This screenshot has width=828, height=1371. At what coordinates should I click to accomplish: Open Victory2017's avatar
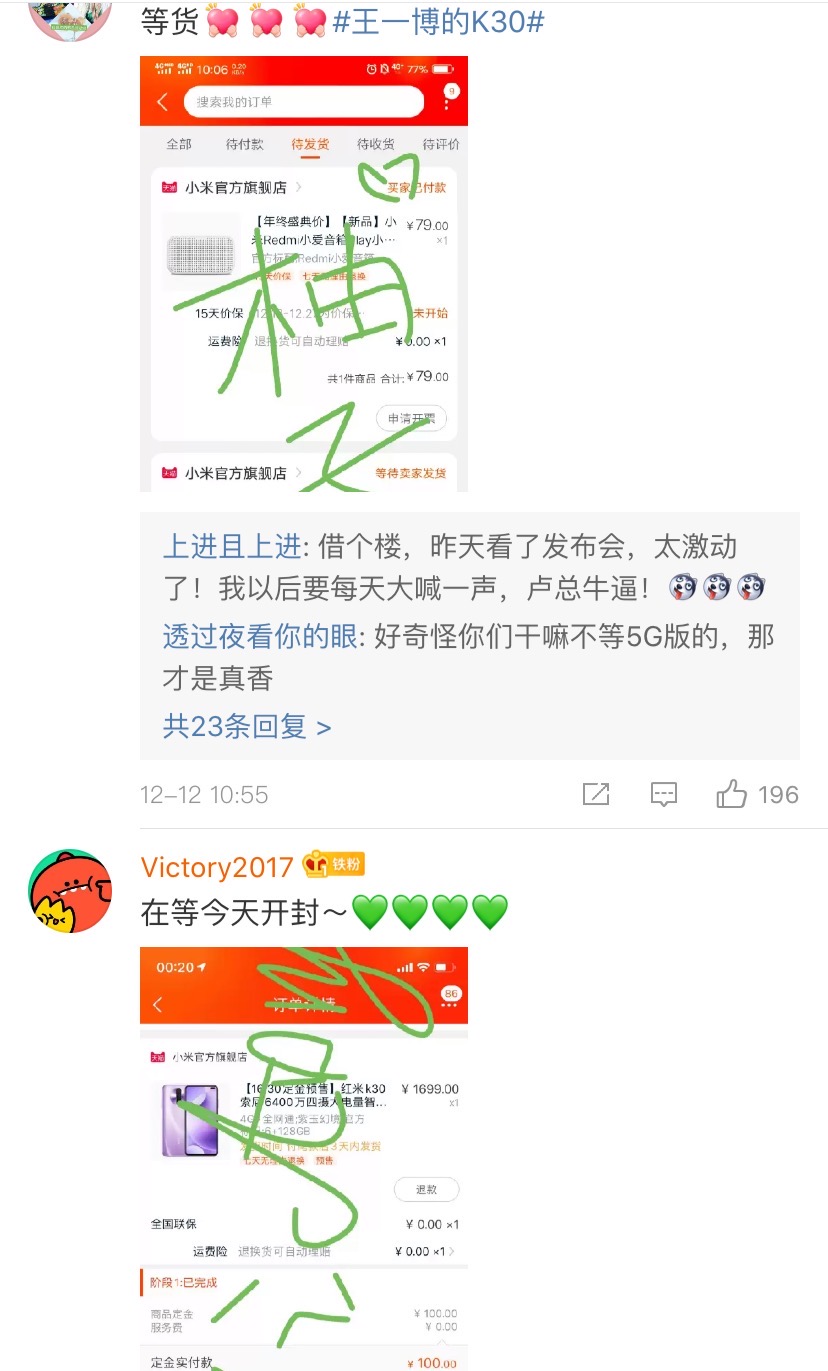[70, 891]
